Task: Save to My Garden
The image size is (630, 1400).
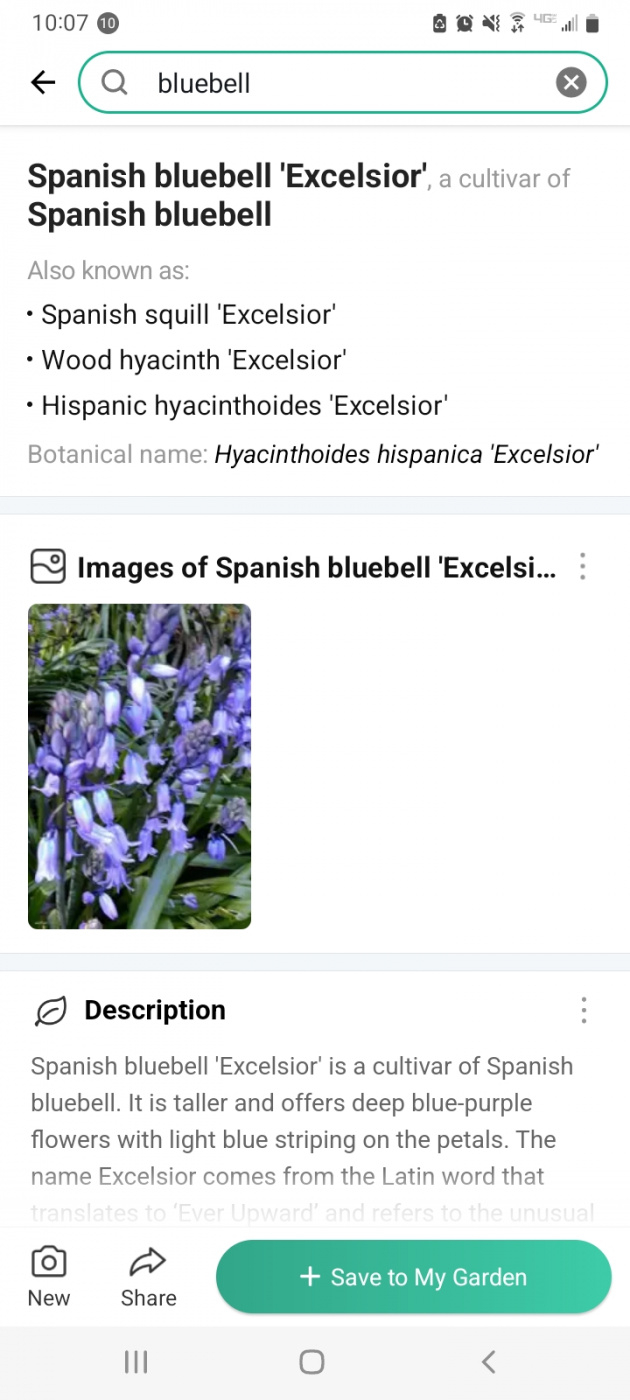Action: 413,1277
